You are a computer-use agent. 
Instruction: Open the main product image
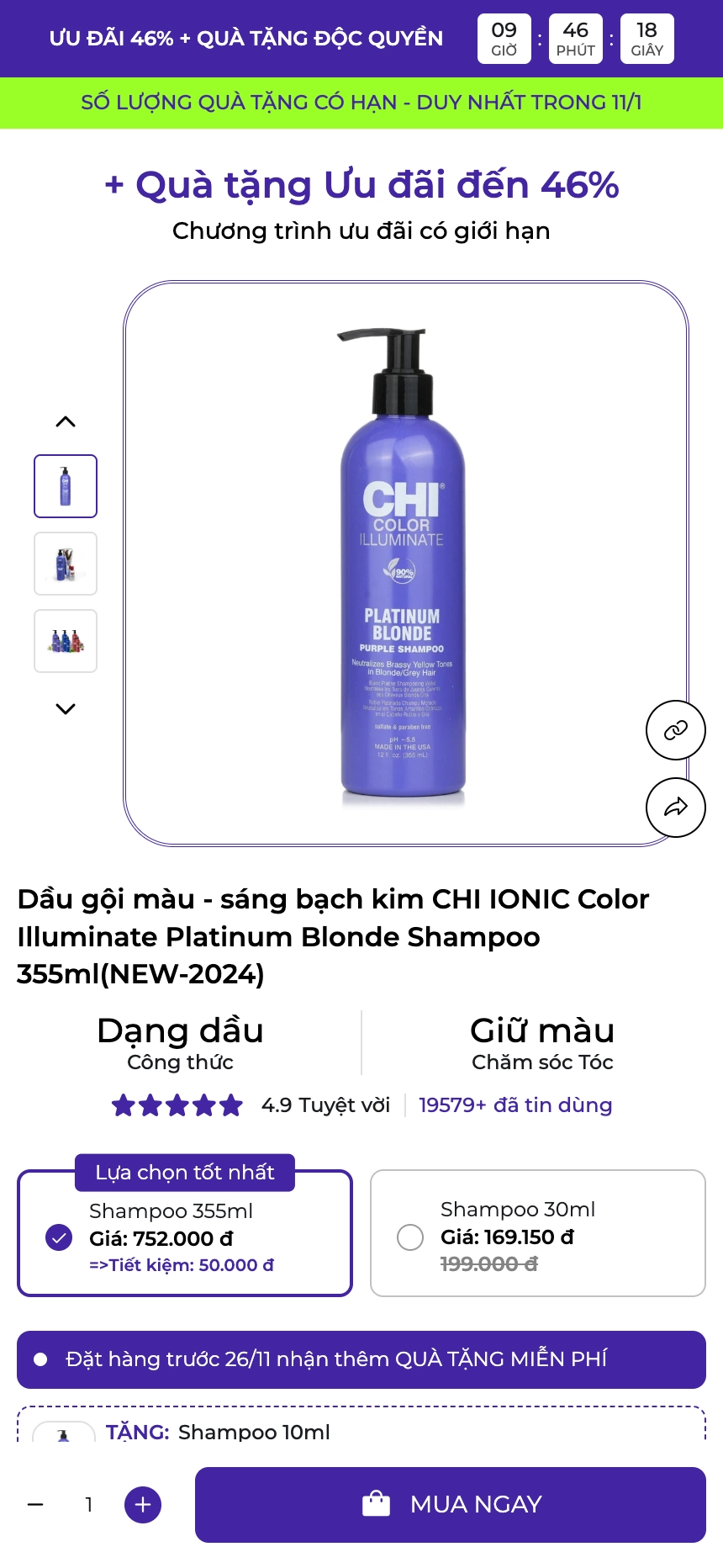point(404,564)
